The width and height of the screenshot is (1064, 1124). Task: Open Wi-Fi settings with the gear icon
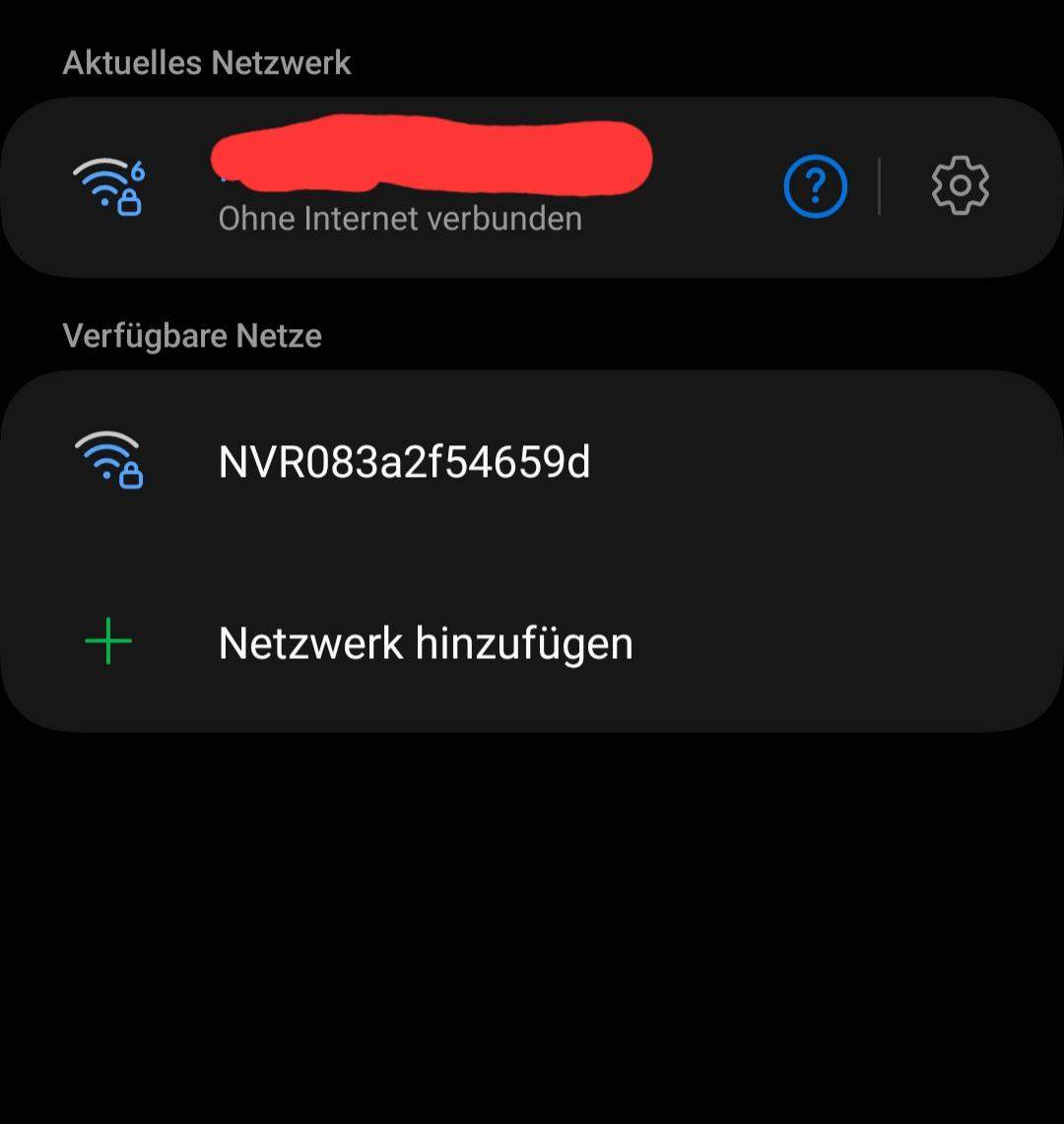tap(959, 185)
